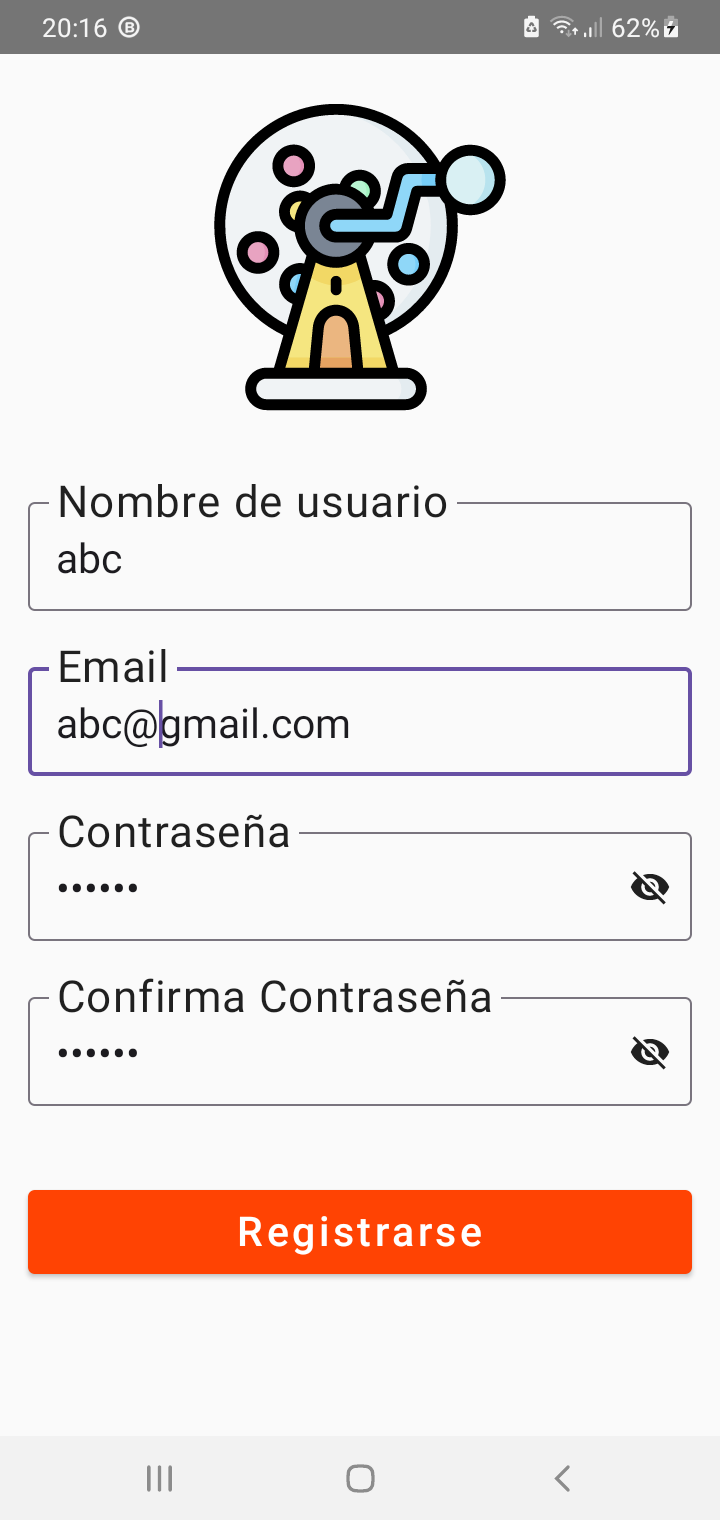Go back with the system back button
Viewport: 720px width, 1520px height.
coord(562,1478)
